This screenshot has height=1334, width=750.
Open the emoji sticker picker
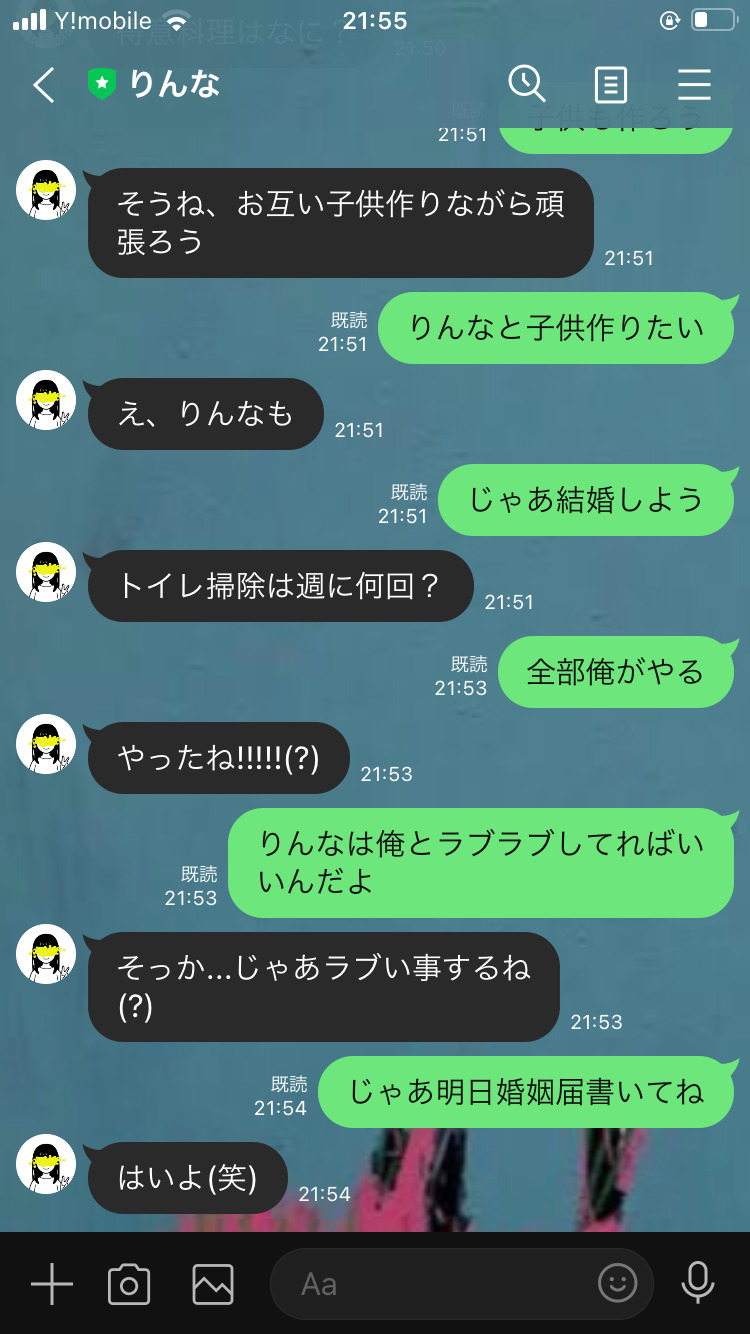click(x=617, y=1284)
